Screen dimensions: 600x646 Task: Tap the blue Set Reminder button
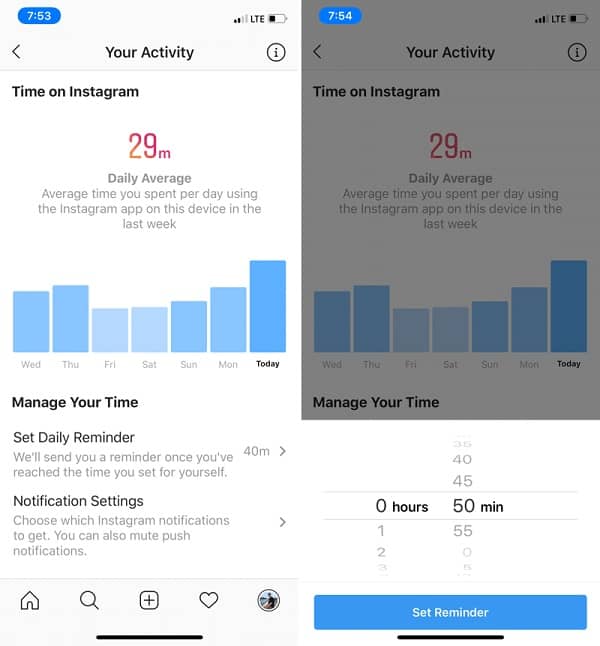(450, 612)
